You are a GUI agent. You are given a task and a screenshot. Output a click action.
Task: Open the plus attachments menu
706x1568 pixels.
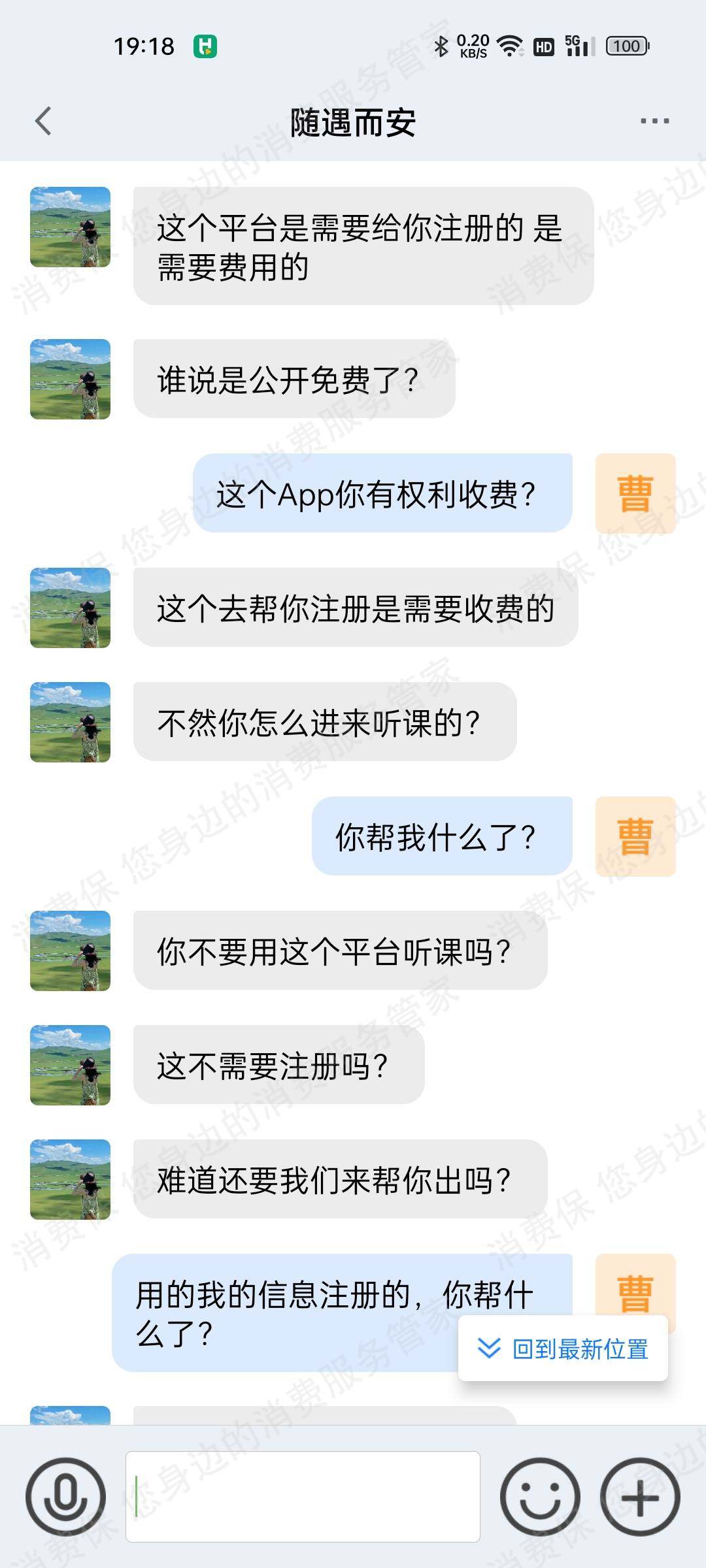[640, 1497]
